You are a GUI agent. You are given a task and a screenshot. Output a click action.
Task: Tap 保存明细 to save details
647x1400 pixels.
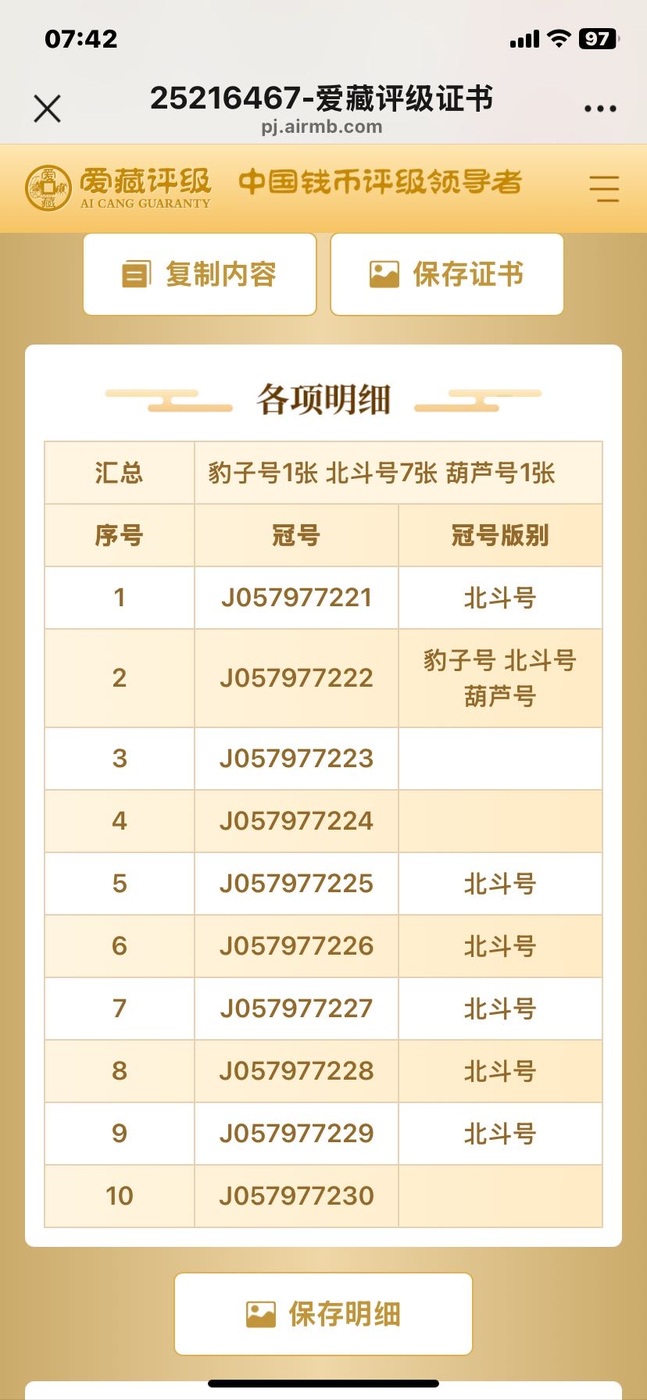coord(323,1314)
